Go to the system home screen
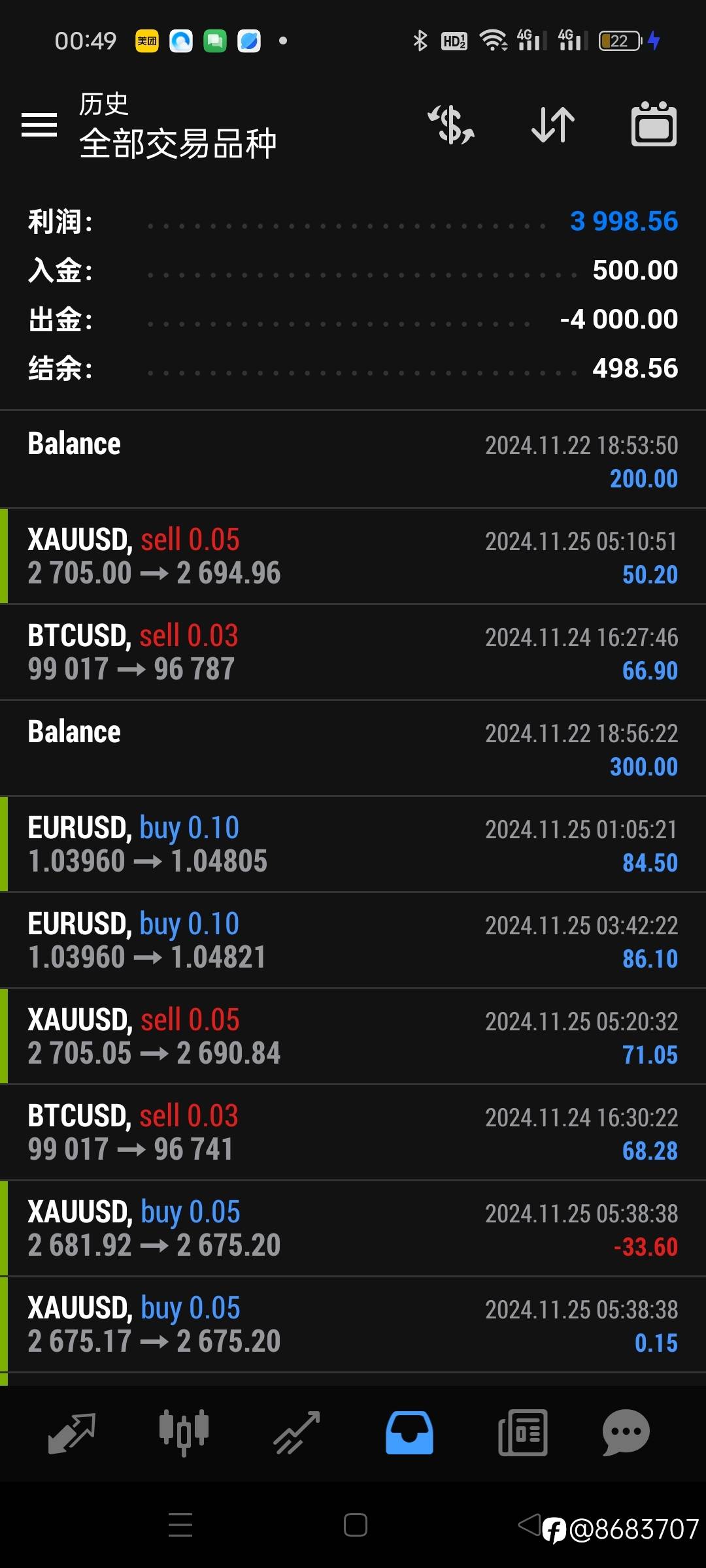This screenshot has height=1568, width=706. [x=355, y=1525]
